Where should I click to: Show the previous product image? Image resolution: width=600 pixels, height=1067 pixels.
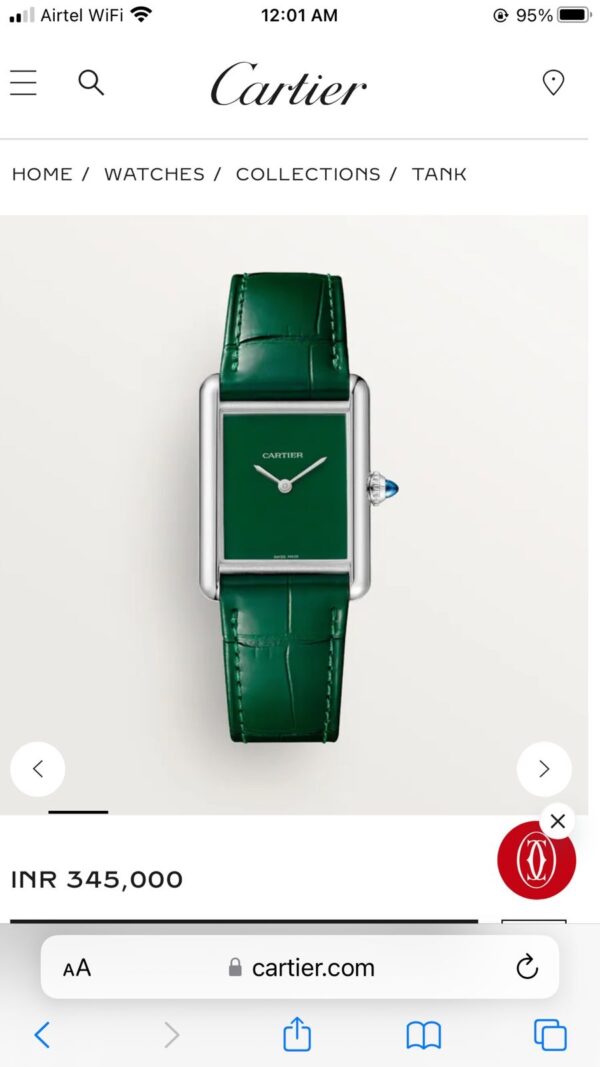38,769
